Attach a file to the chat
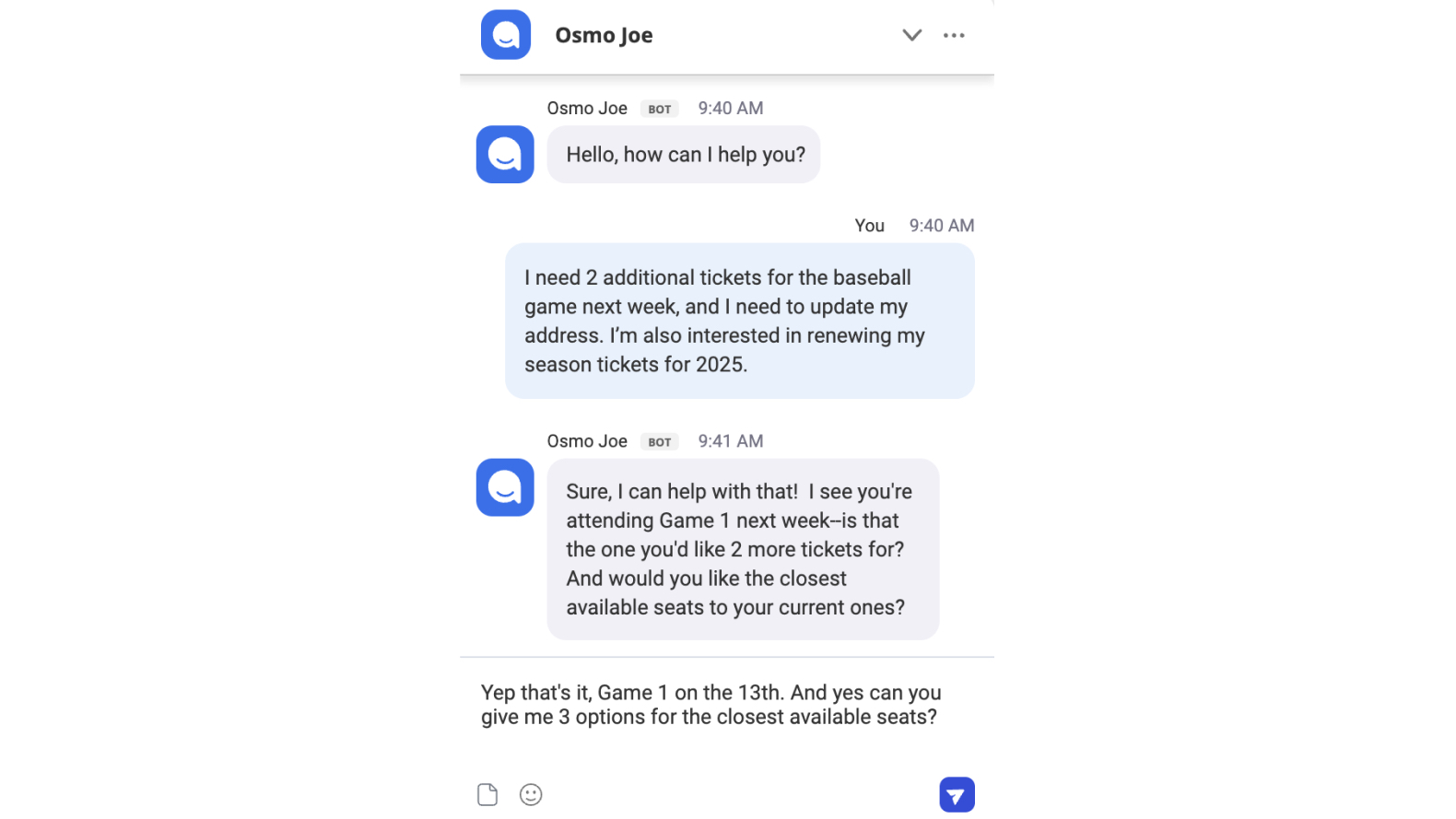Image resolution: width=1456 pixels, height=819 pixels. [x=487, y=794]
